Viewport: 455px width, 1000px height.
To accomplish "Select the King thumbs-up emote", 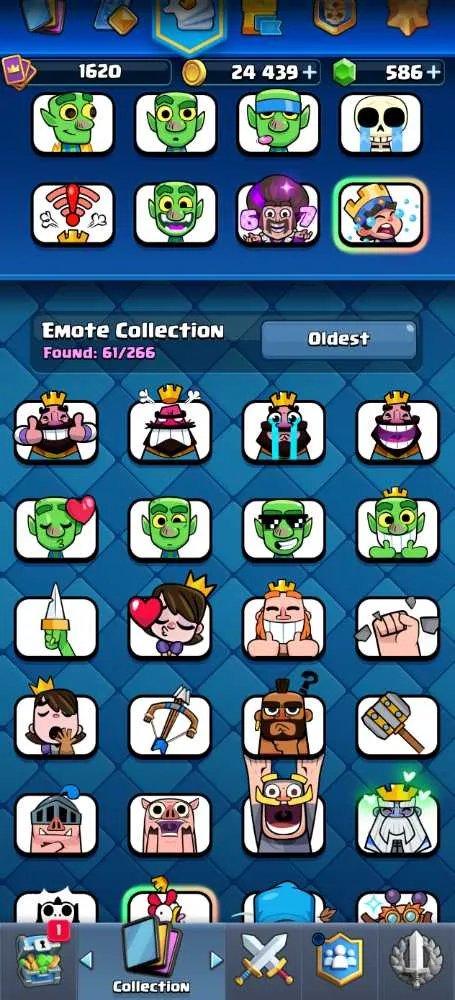I will tap(56, 429).
